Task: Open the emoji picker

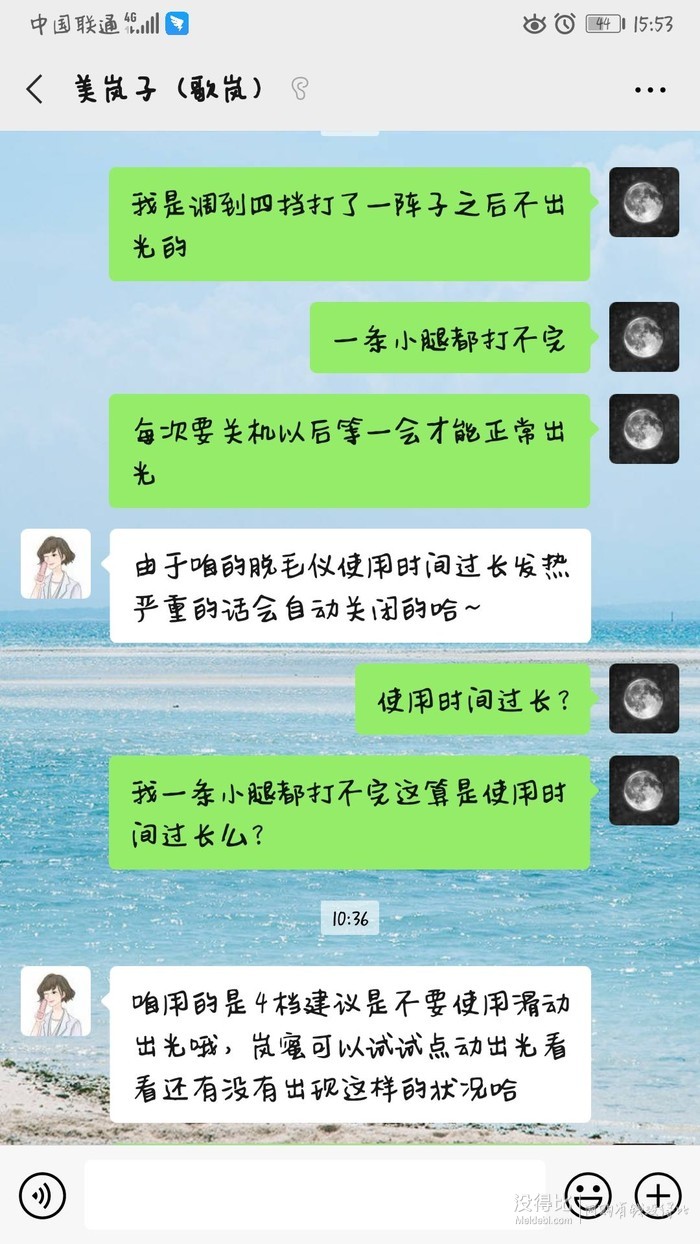Action: 588,1194
